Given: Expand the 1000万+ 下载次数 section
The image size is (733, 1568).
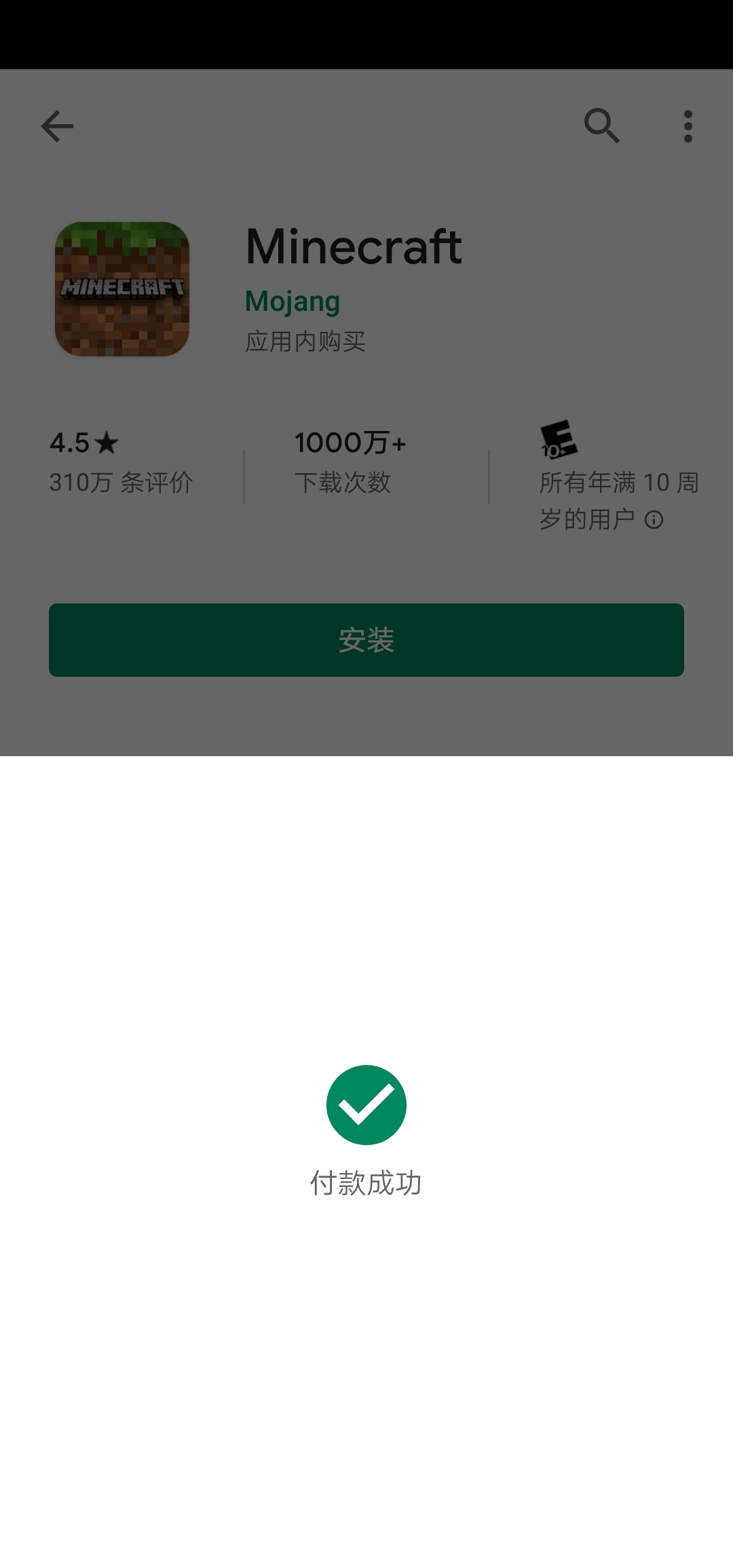Looking at the screenshot, I should pyautogui.click(x=351, y=462).
